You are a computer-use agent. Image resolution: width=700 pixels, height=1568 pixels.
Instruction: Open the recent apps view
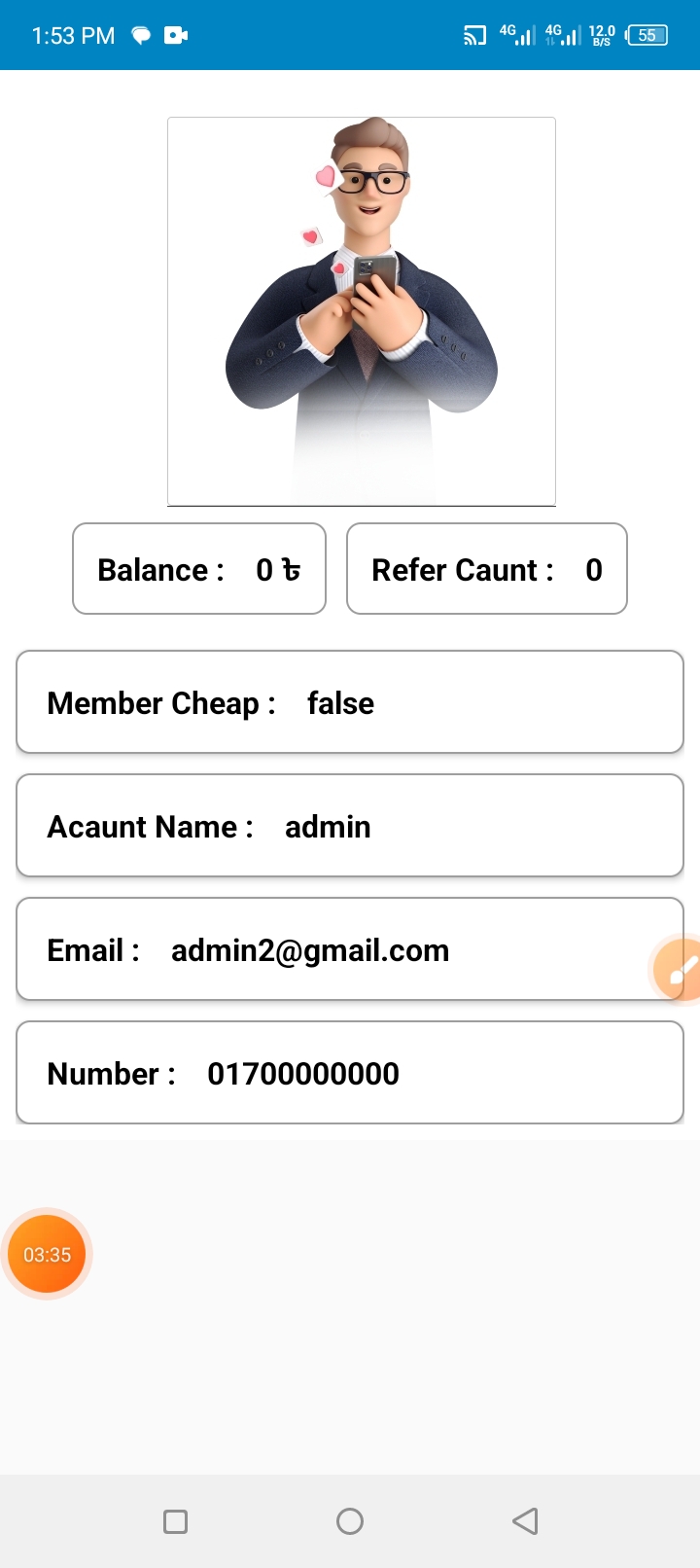pyautogui.click(x=176, y=1521)
